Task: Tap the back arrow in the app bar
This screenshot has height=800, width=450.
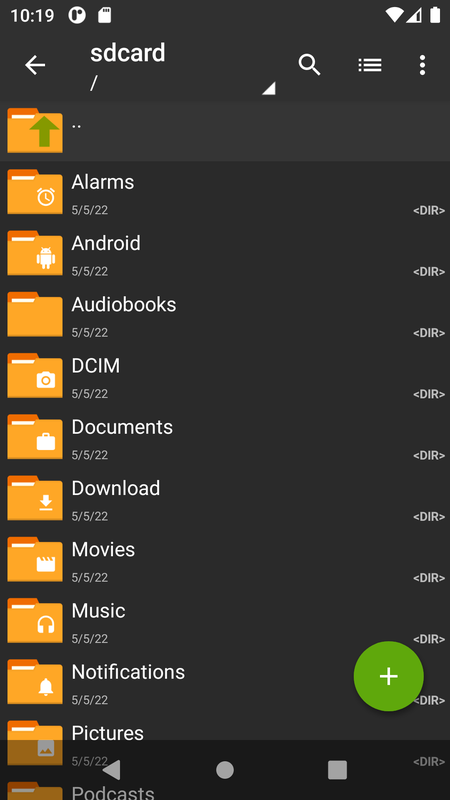Action: (x=35, y=65)
